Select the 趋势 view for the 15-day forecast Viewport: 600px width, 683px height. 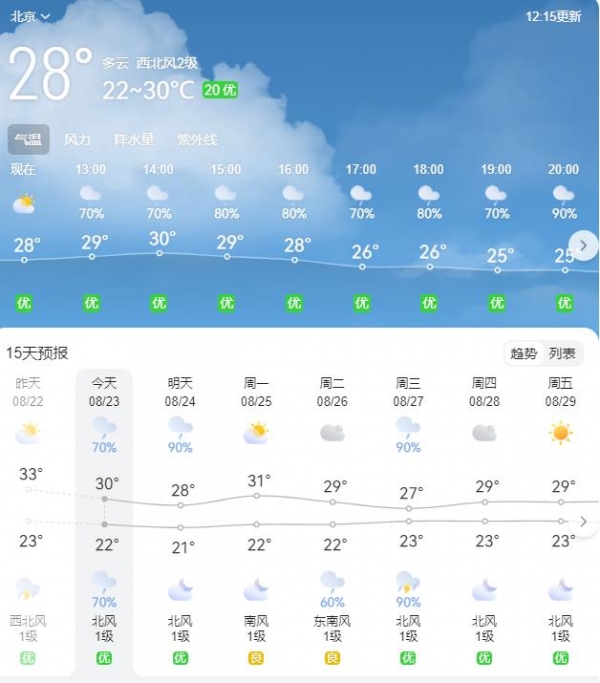[524, 353]
